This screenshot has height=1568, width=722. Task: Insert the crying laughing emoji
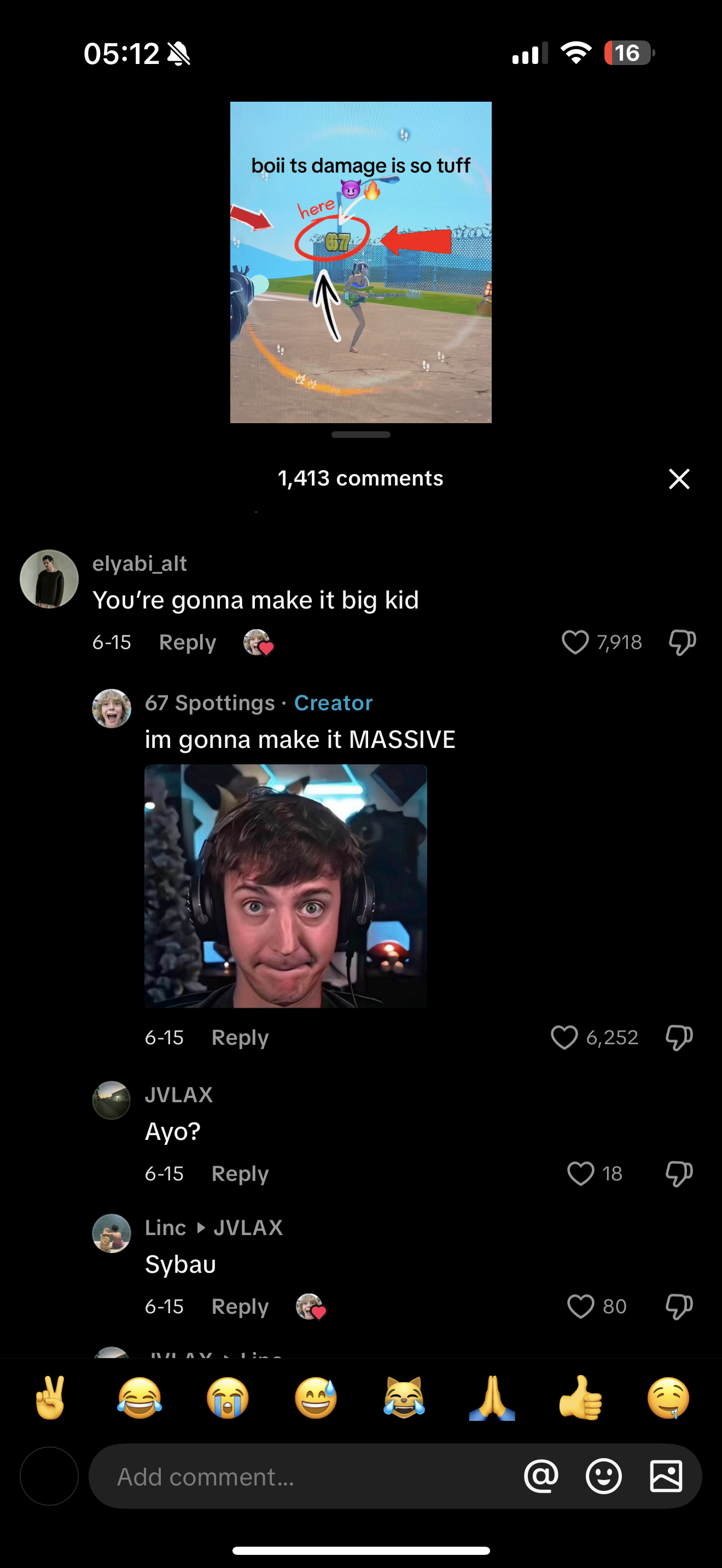point(139,1398)
